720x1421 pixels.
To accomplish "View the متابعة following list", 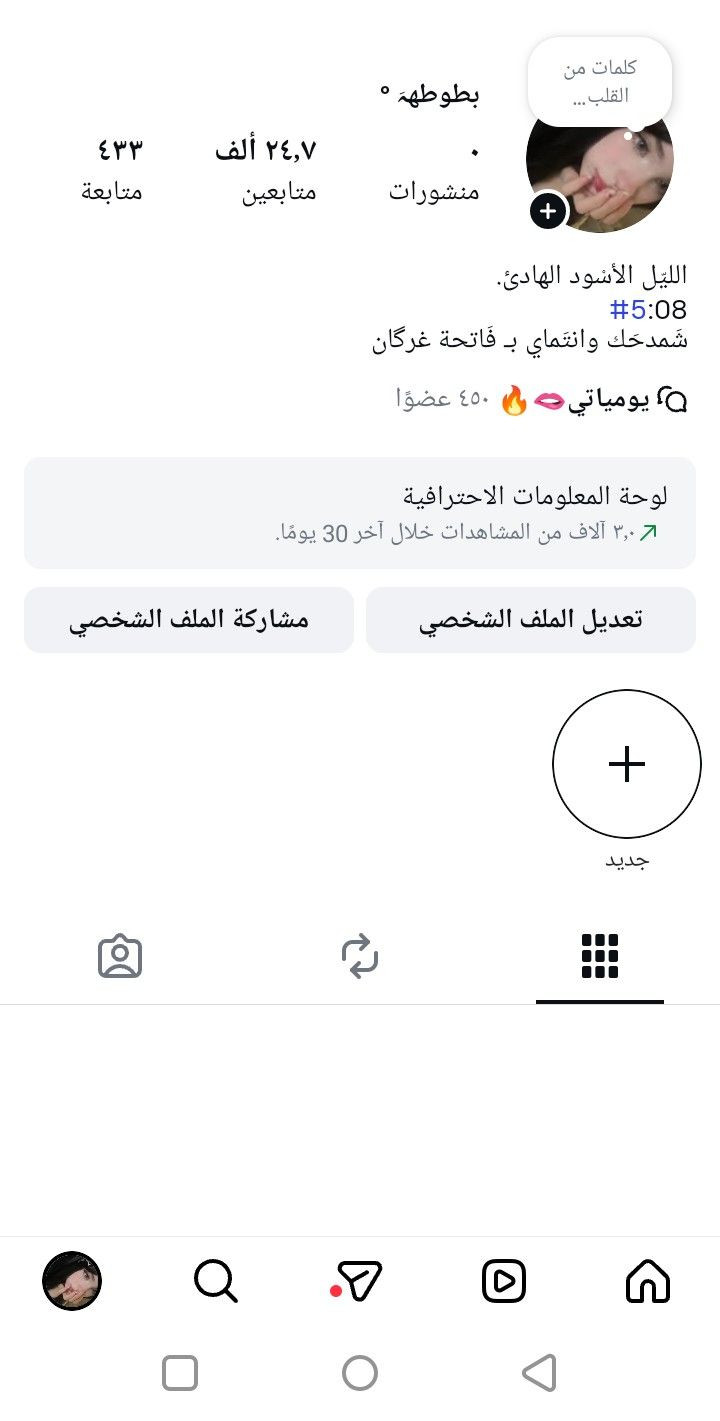I will (x=113, y=170).
